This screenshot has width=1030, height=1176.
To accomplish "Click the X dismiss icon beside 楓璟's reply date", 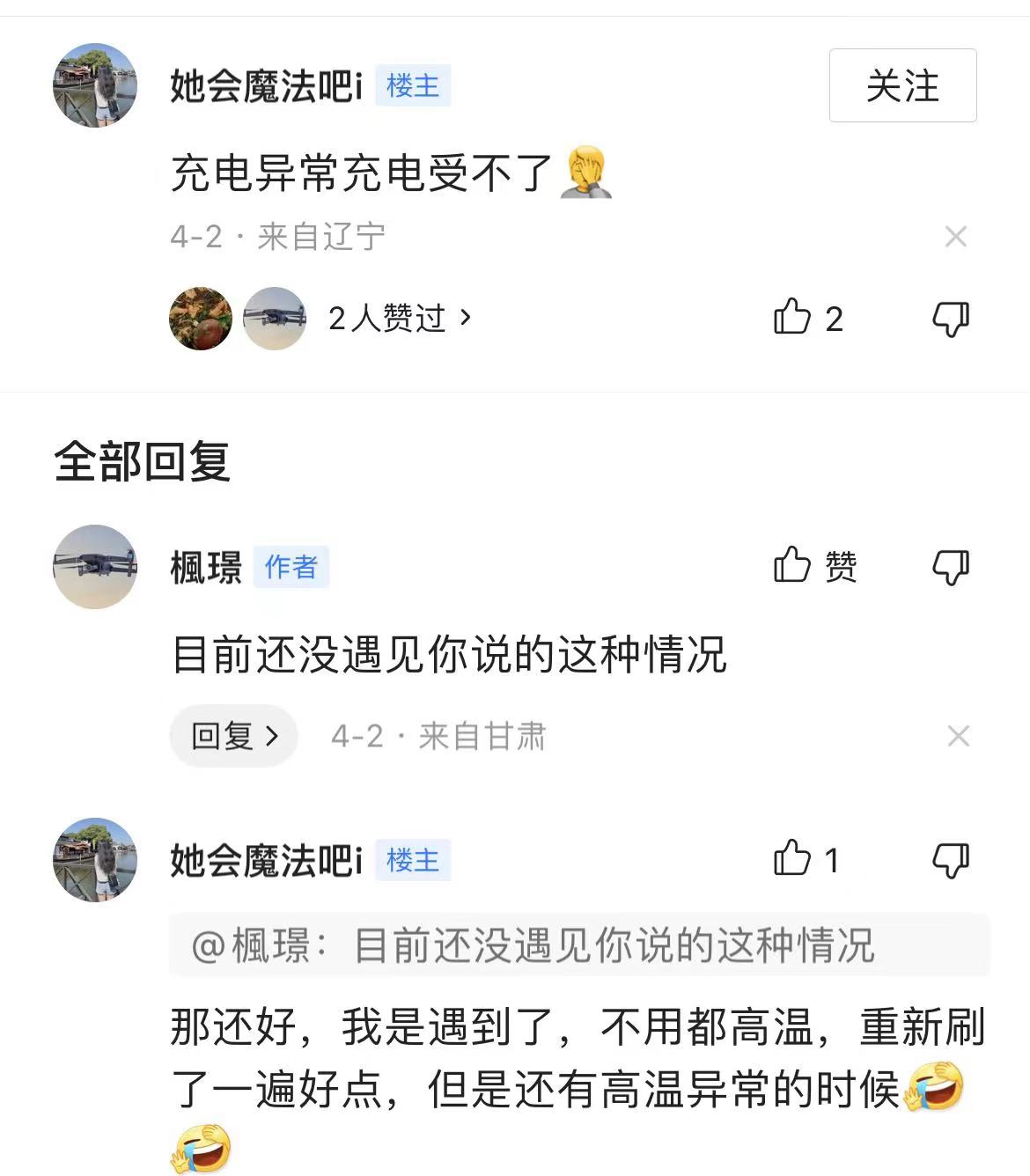I will coord(957,737).
